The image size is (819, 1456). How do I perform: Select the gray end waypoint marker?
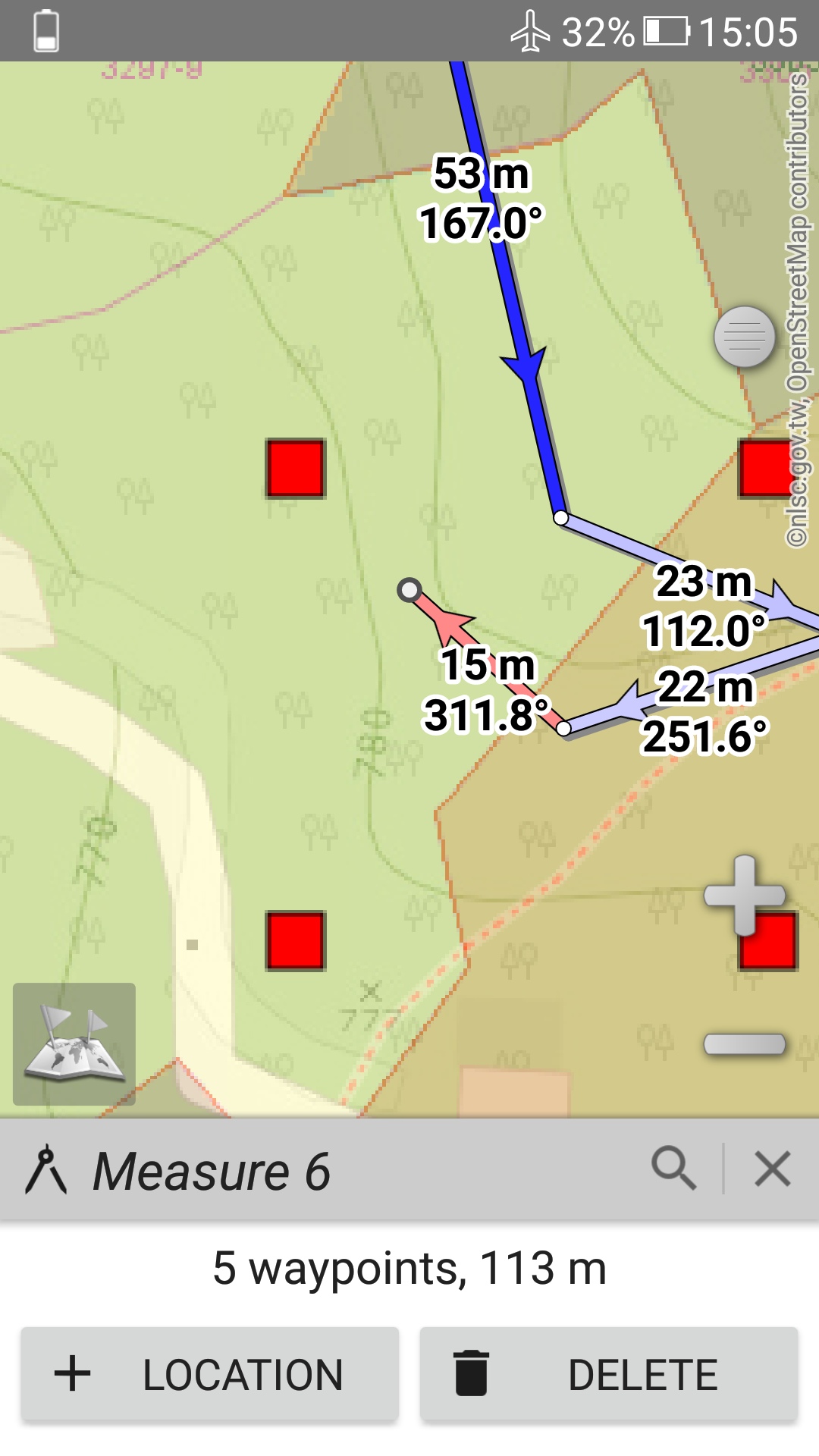(x=409, y=590)
